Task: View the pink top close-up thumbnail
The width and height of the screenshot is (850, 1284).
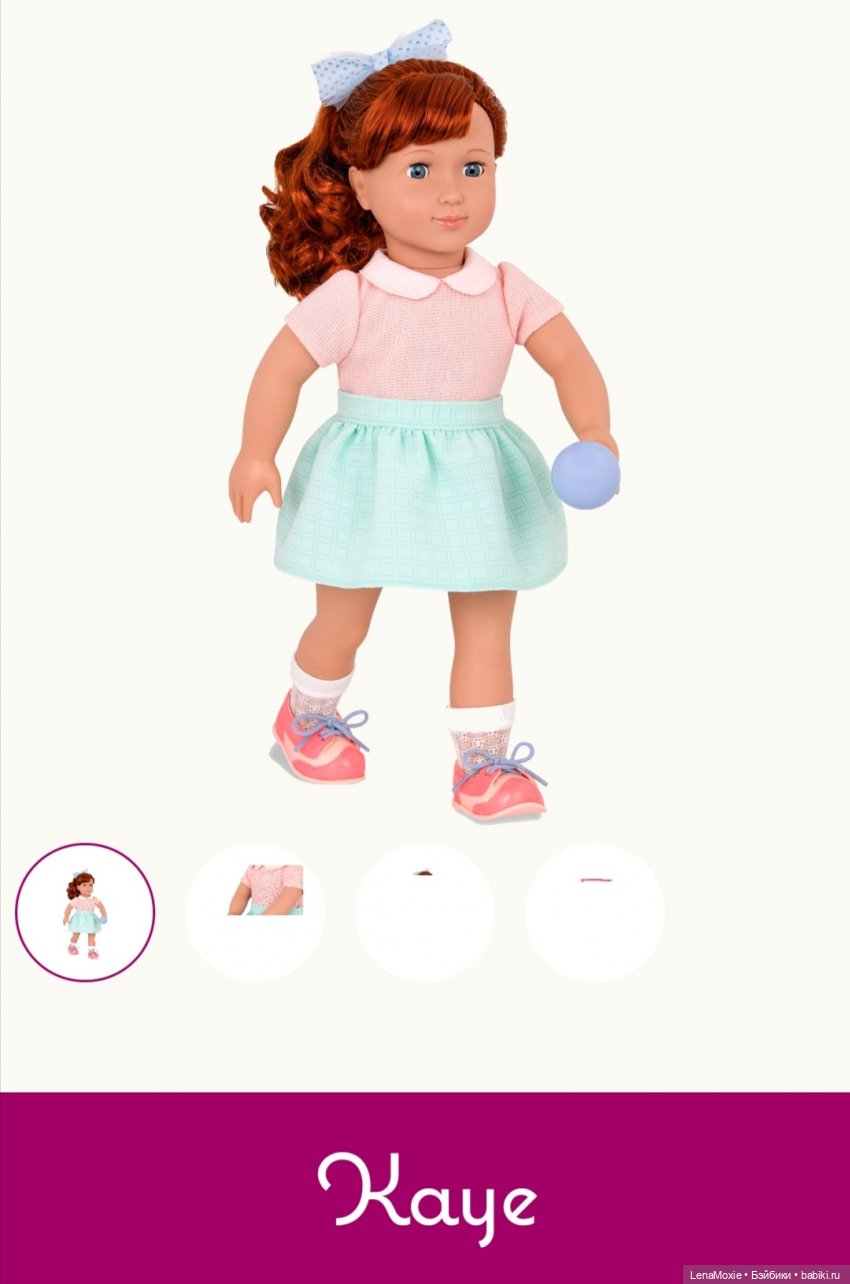Action: click(255, 912)
